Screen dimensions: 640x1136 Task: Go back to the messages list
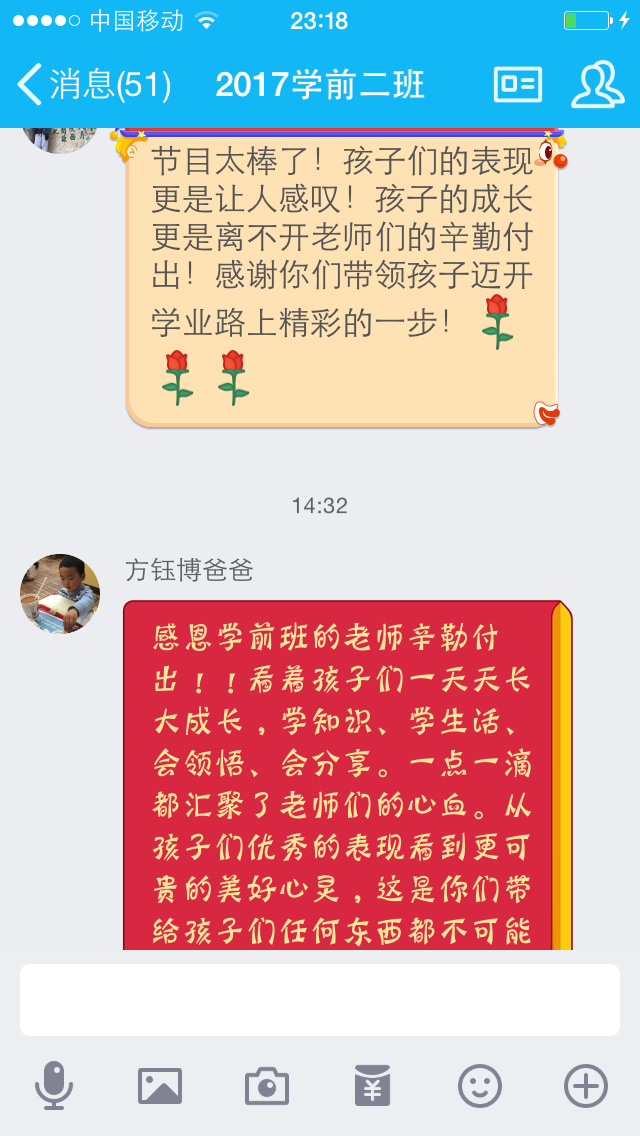pyautogui.click(x=93, y=85)
